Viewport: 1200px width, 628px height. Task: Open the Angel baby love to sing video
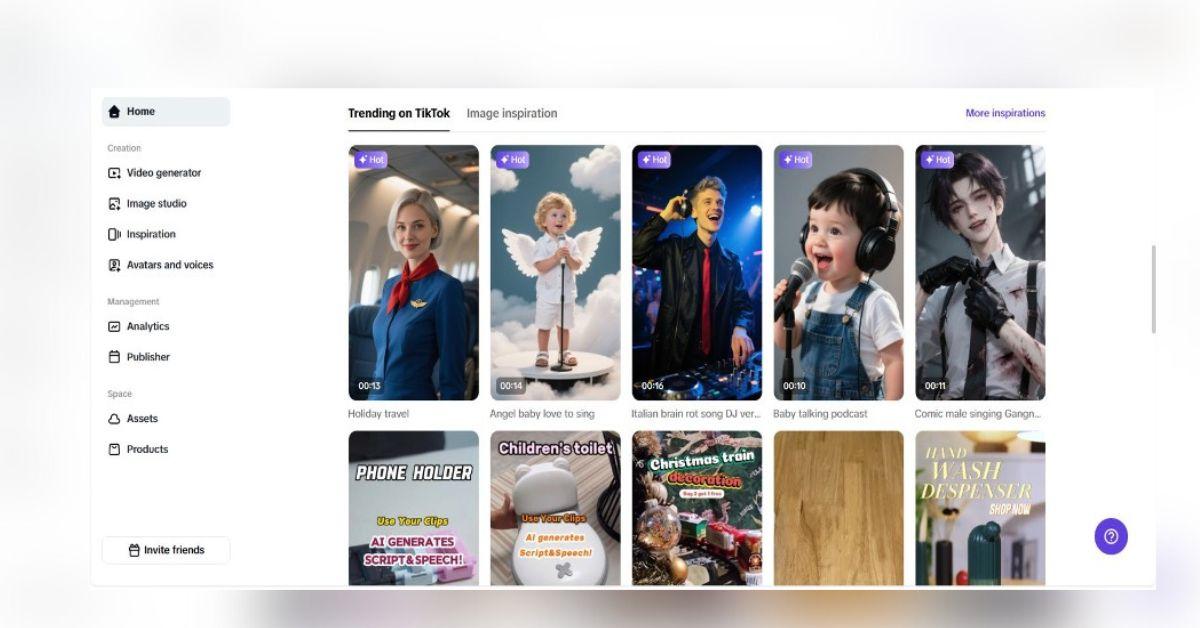coord(555,272)
